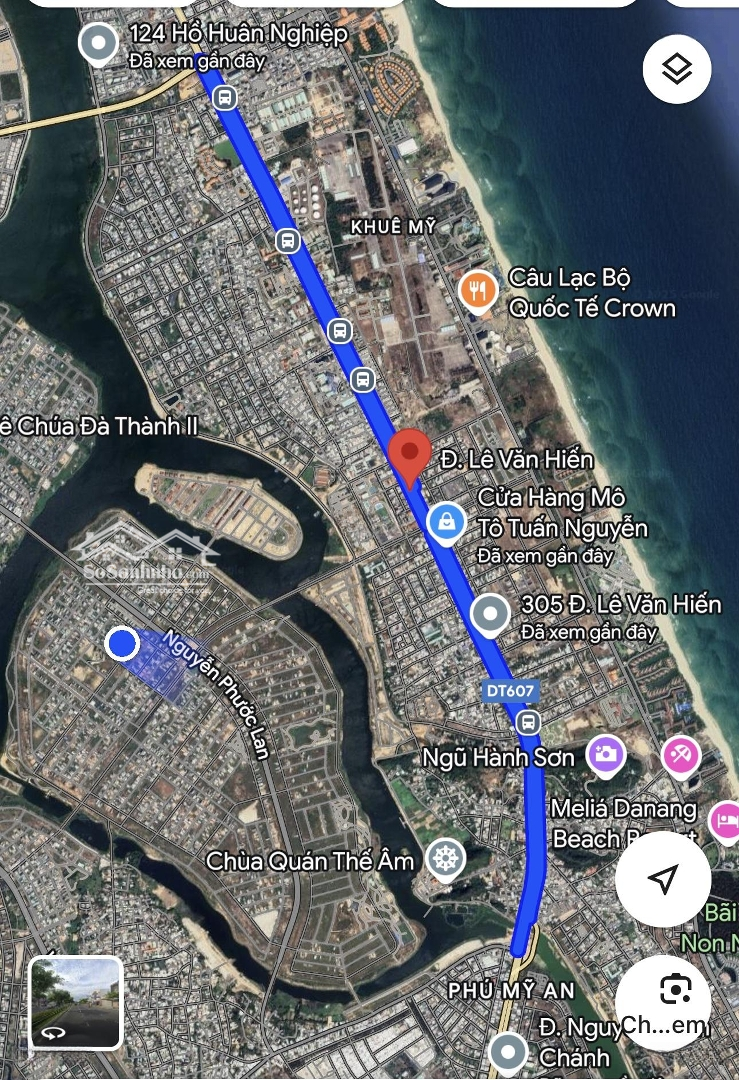Open Meliá Danang Beach Resort marker
The width and height of the screenshot is (739, 1080).
coord(725,821)
